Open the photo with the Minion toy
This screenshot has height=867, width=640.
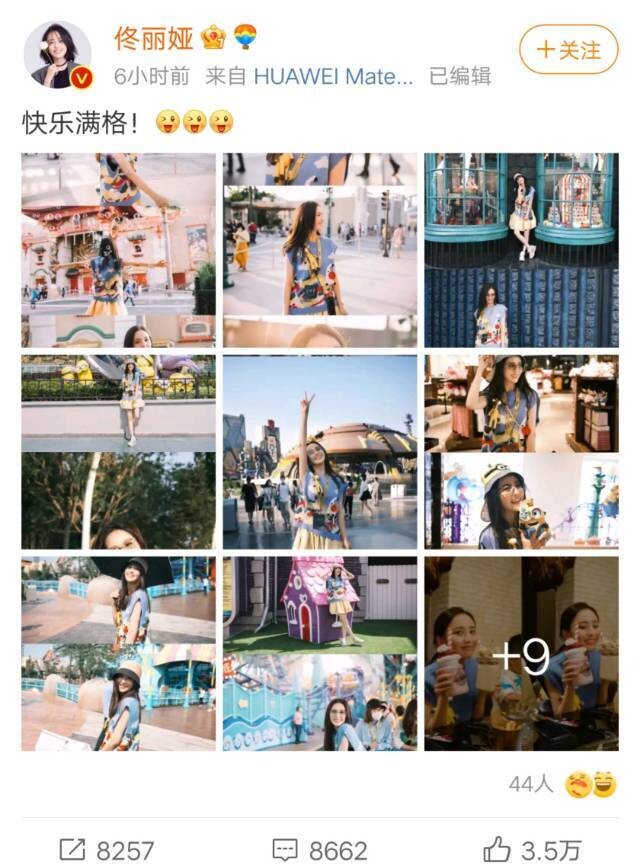521,452
